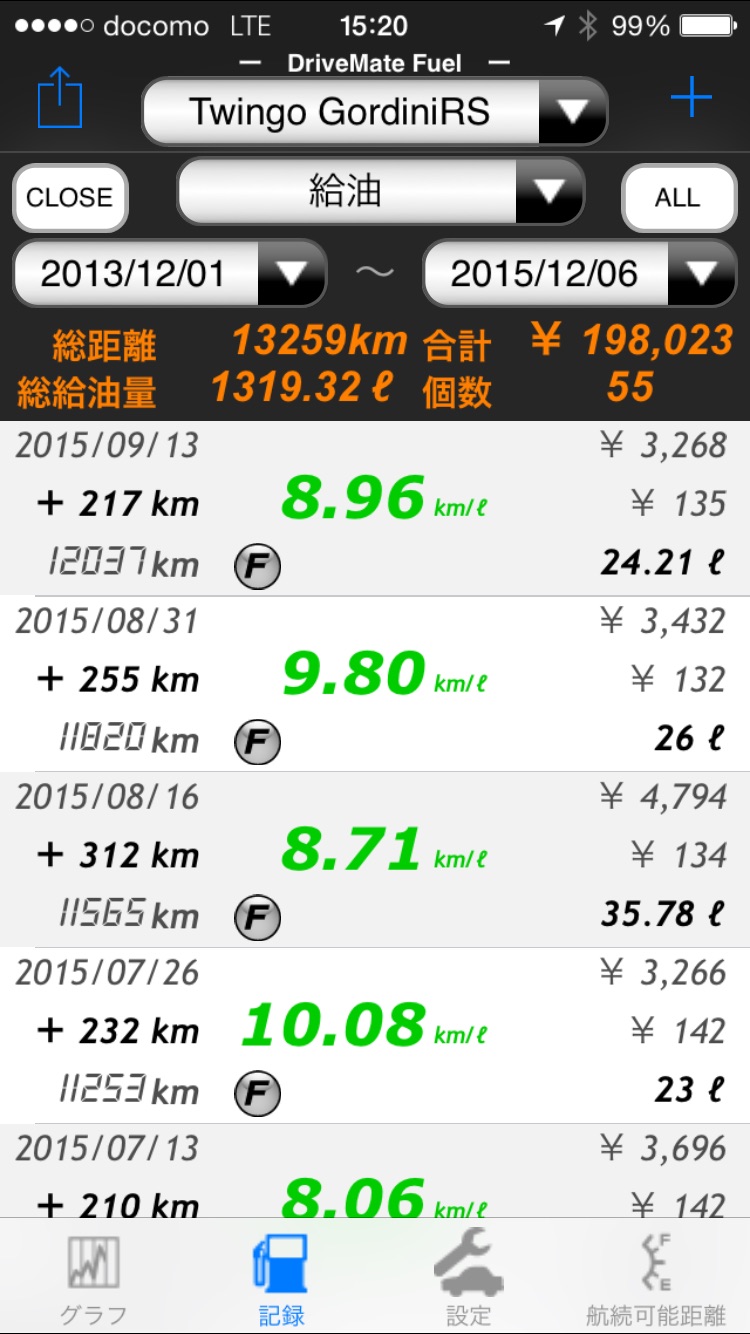
Task: Switch to the 設定 tab
Action: click(469, 1277)
